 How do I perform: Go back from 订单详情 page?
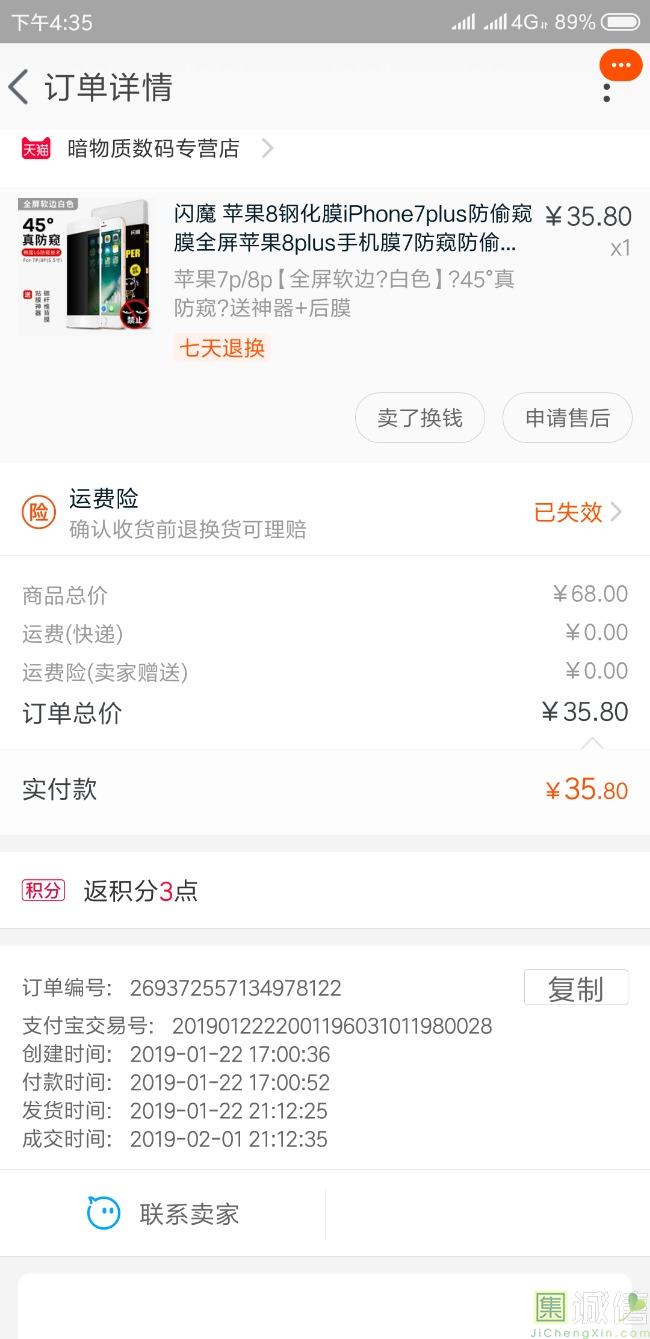click(19, 88)
